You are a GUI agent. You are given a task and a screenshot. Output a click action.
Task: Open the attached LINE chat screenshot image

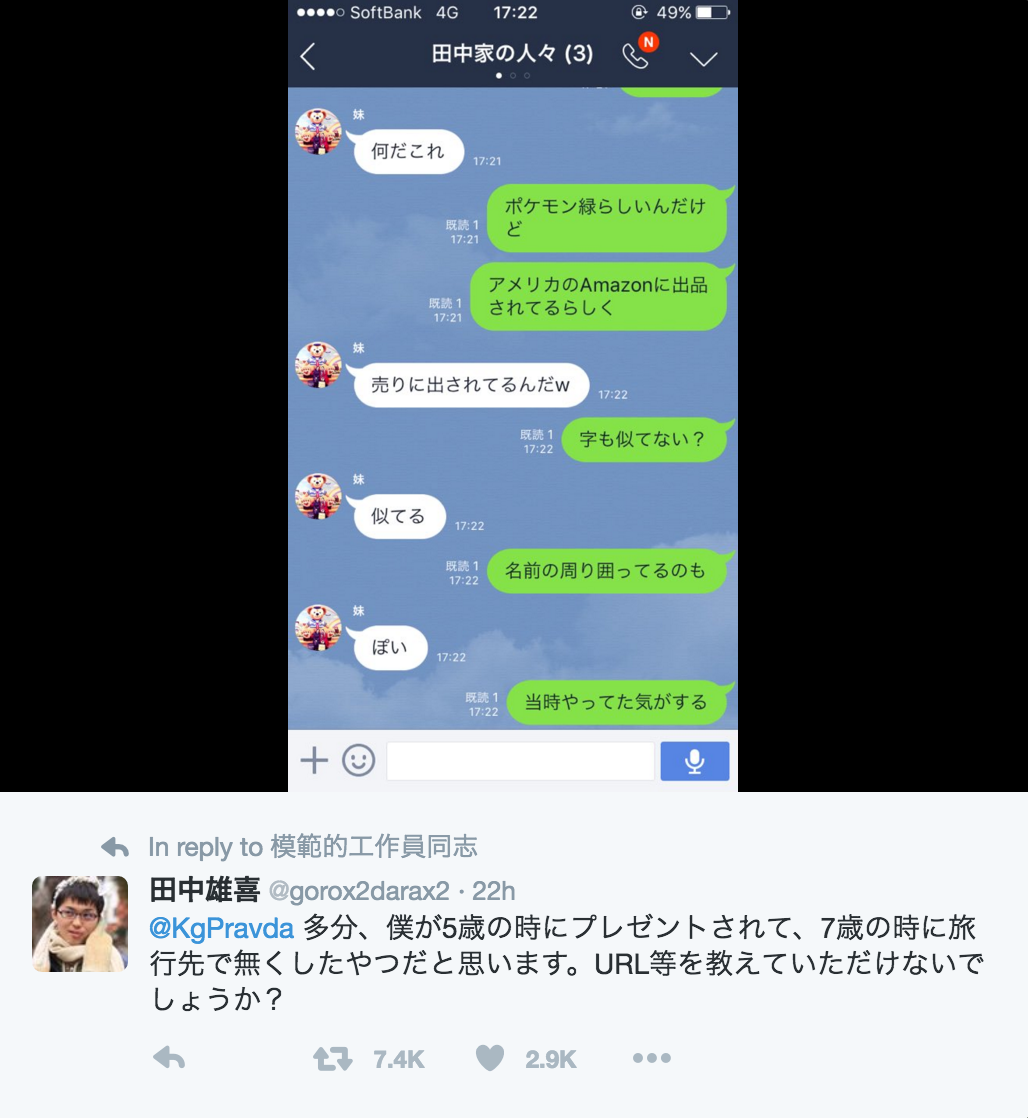[512, 400]
